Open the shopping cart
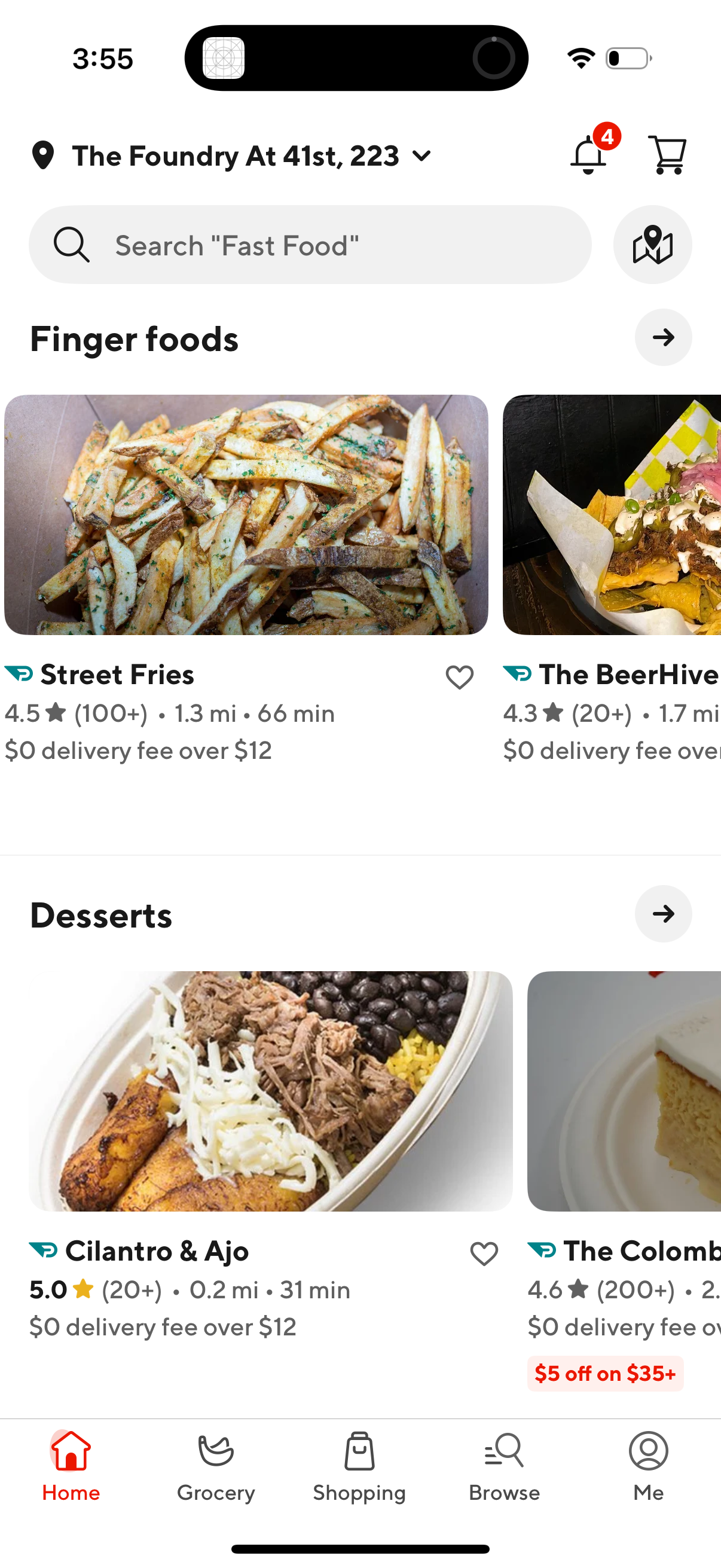The width and height of the screenshot is (721, 1568). (x=668, y=154)
